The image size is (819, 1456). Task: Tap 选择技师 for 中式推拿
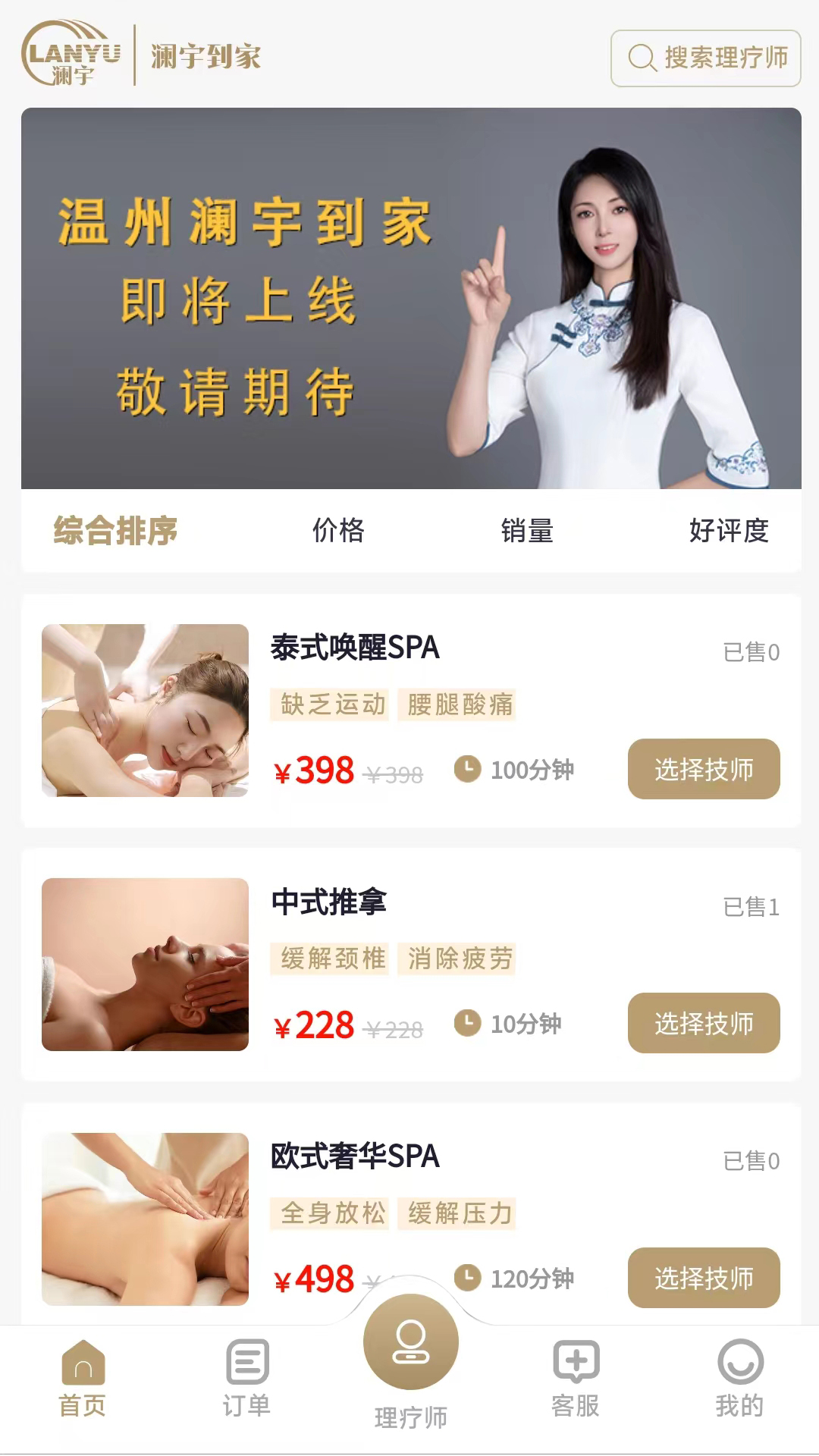(x=703, y=1023)
